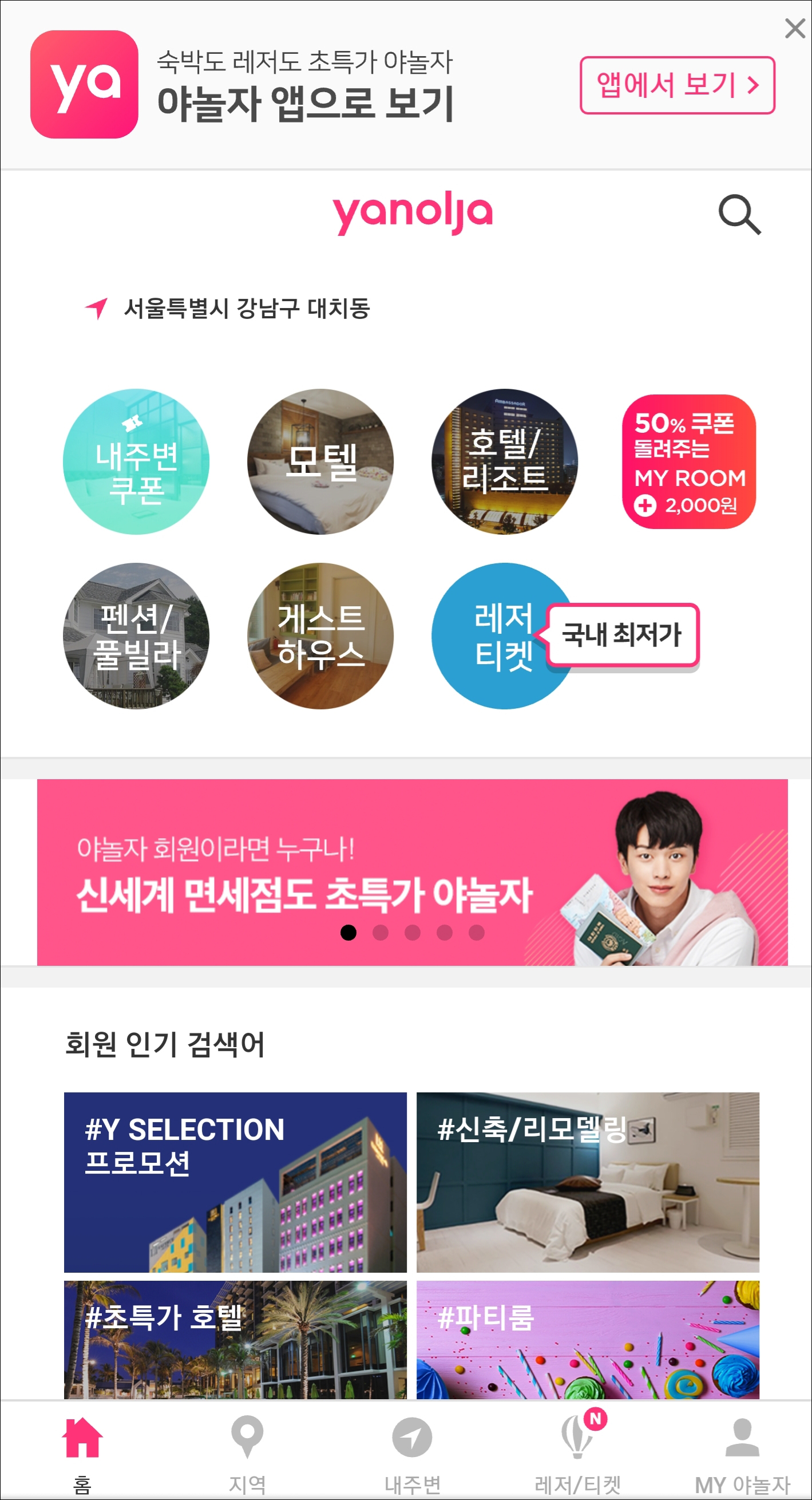Open the search magnifier icon
This screenshot has width=812, height=1500.
click(x=739, y=215)
